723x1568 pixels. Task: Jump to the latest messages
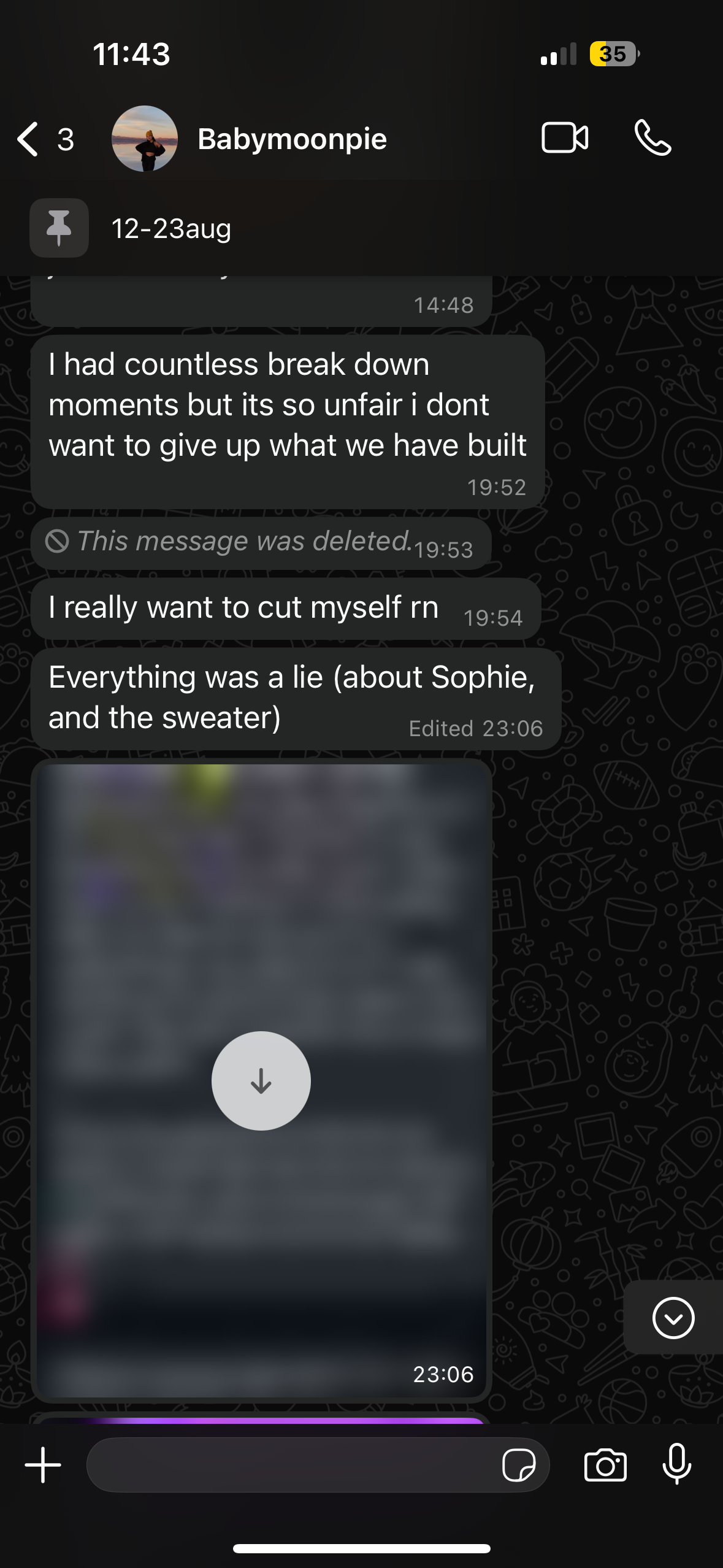tap(673, 1318)
